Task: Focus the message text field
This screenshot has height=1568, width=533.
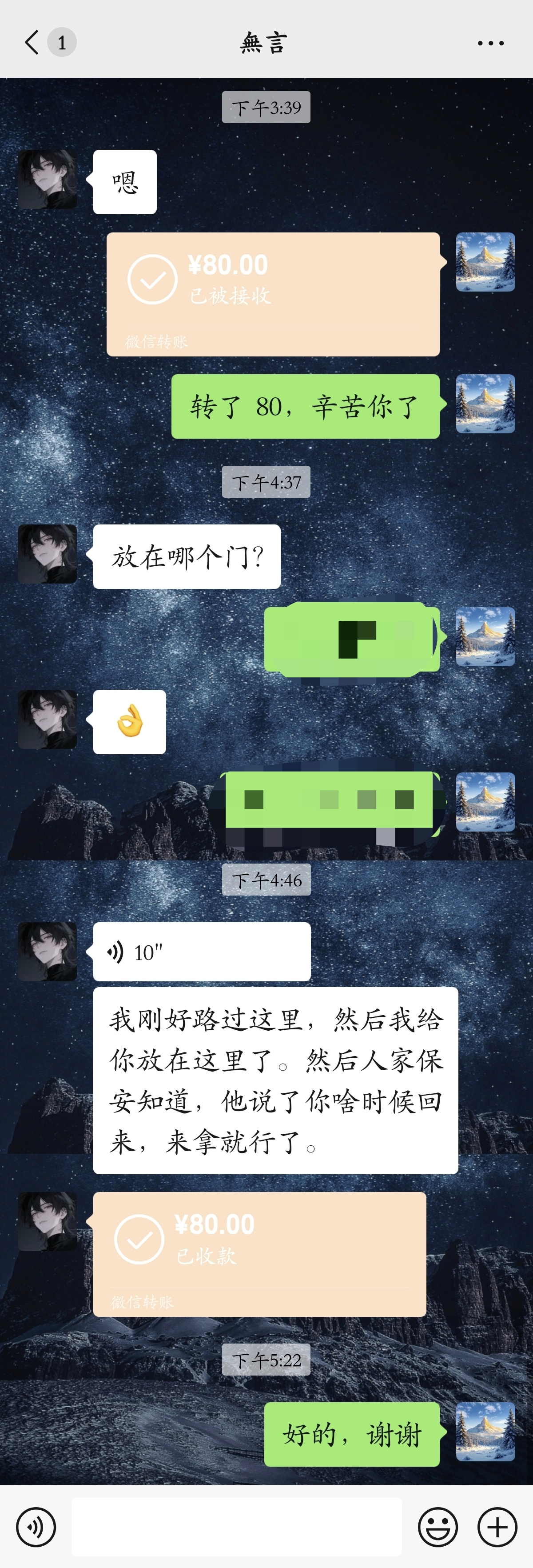Action: [237, 1527]
